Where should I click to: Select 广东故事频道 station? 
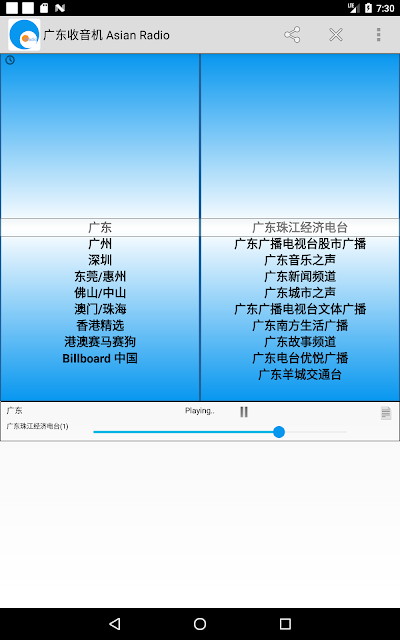[300, 342]
